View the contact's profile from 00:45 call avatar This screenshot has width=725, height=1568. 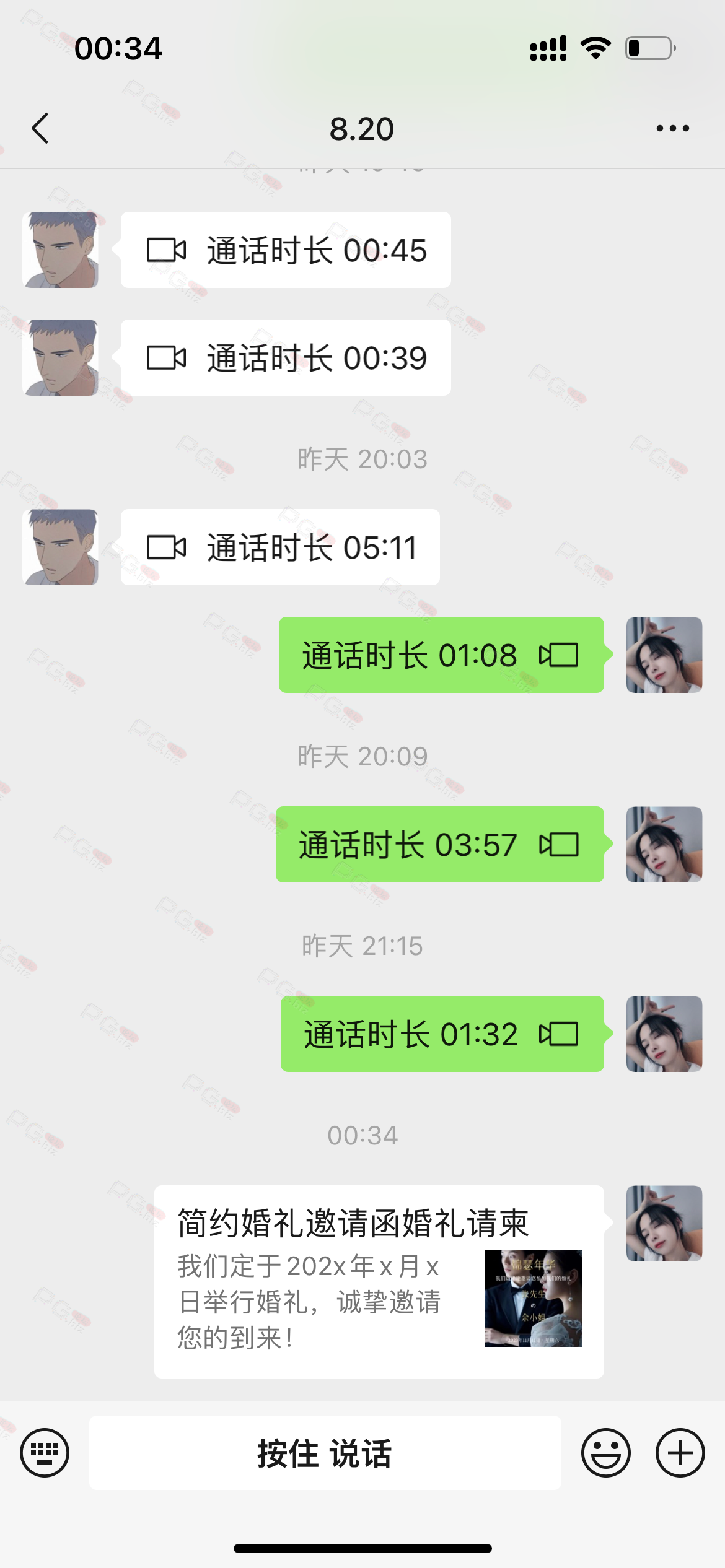(60, 250)
